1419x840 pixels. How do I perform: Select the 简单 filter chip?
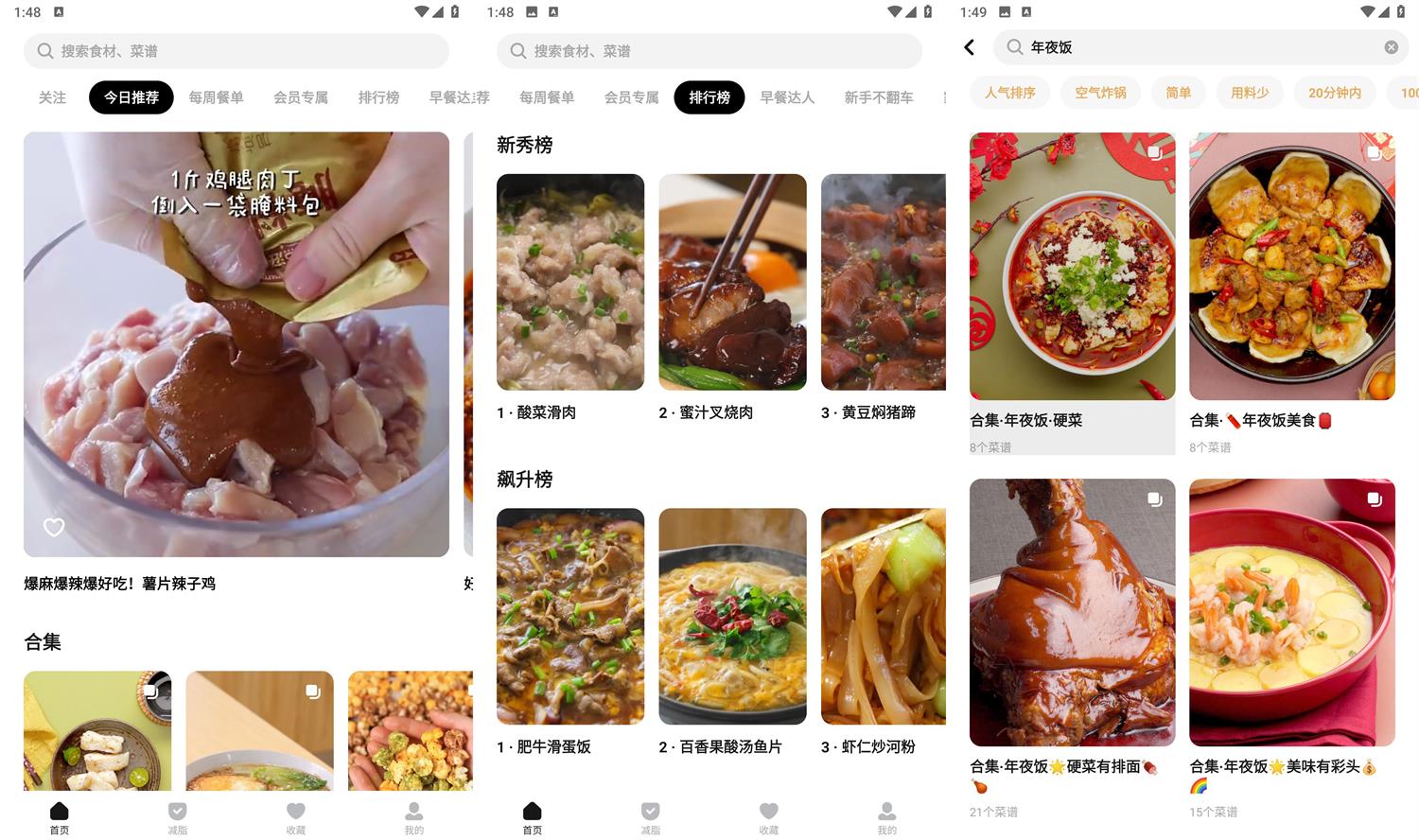(x=1178, y=93)
